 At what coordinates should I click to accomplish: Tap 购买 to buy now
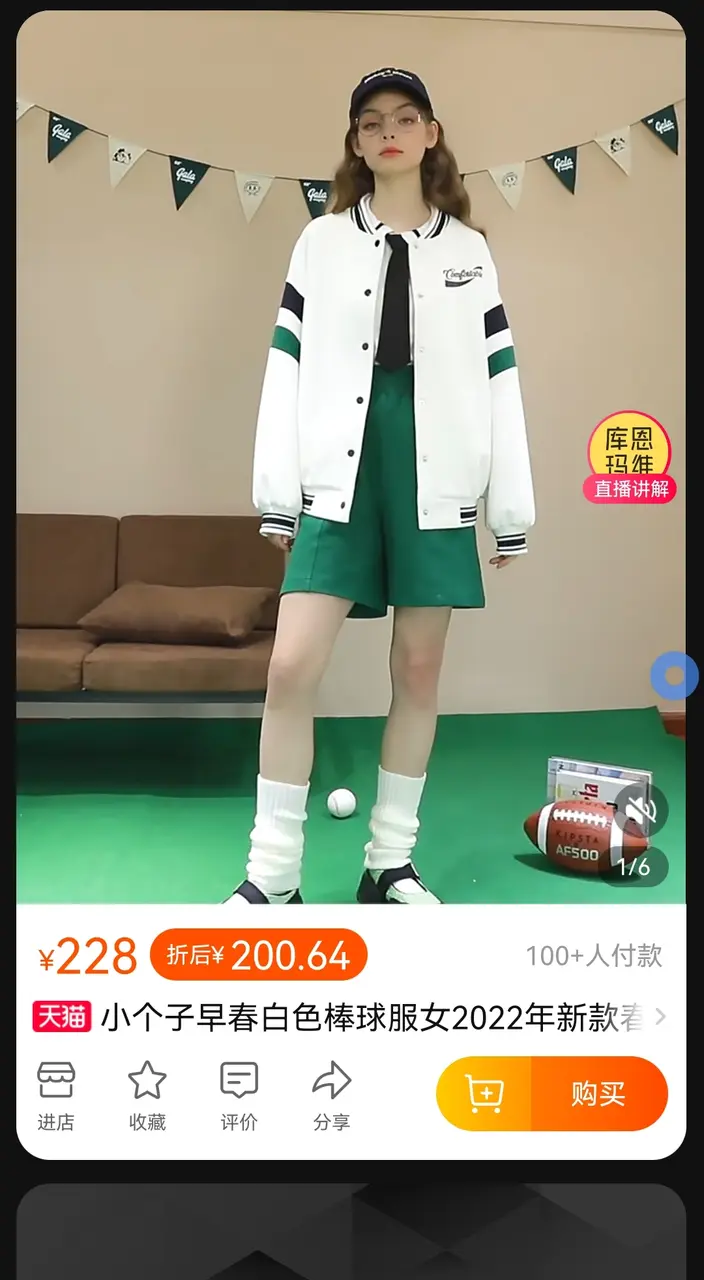(599, 1094)
